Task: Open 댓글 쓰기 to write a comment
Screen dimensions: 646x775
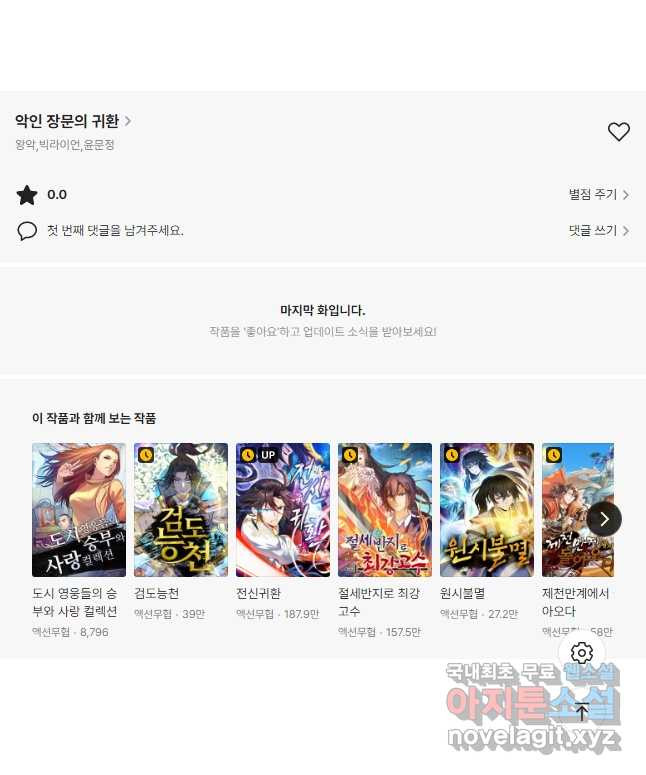Action: click(598, 231)
